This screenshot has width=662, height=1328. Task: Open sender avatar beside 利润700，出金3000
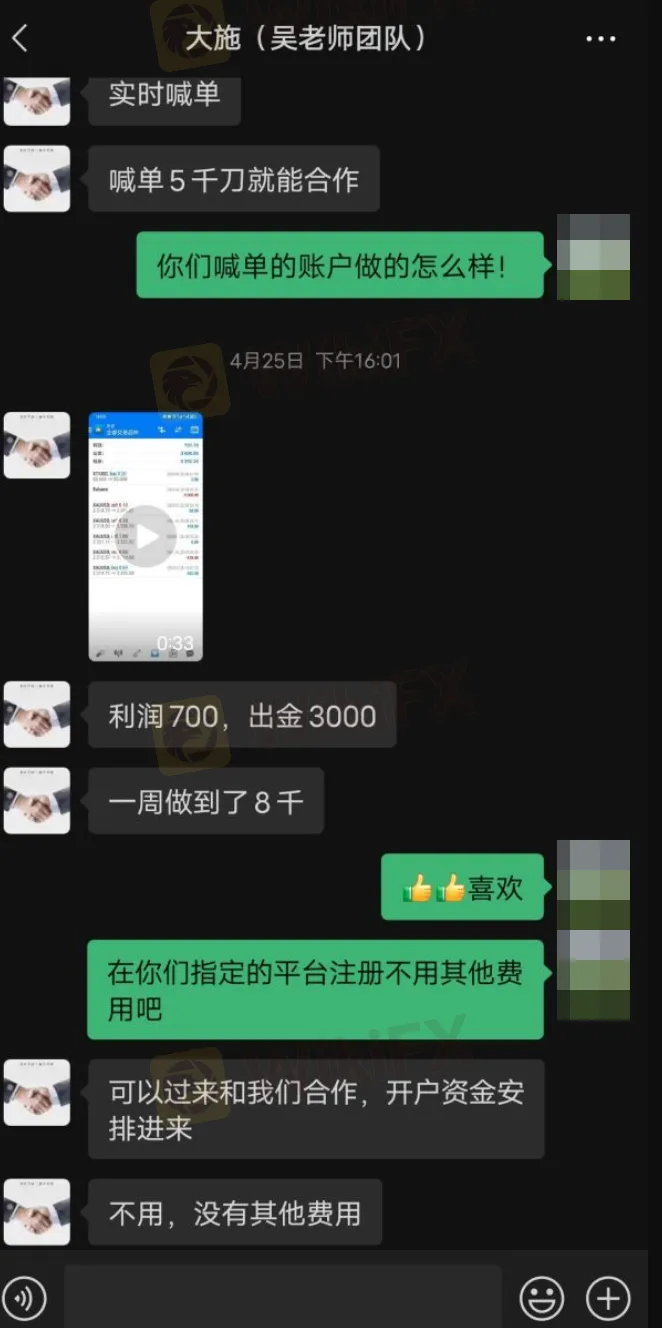point(37,714)
